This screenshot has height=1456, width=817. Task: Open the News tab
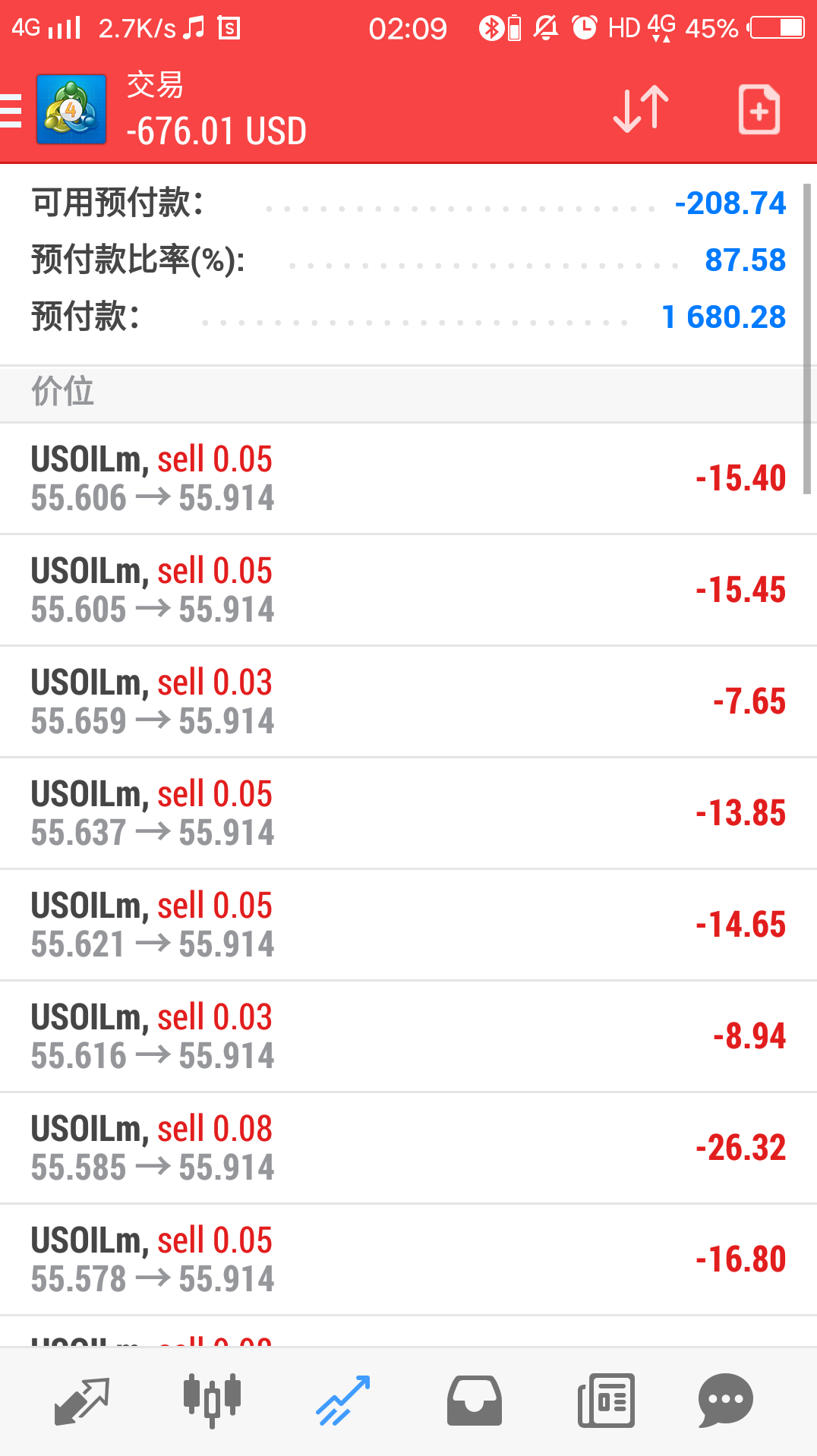tap(606, 1401)
